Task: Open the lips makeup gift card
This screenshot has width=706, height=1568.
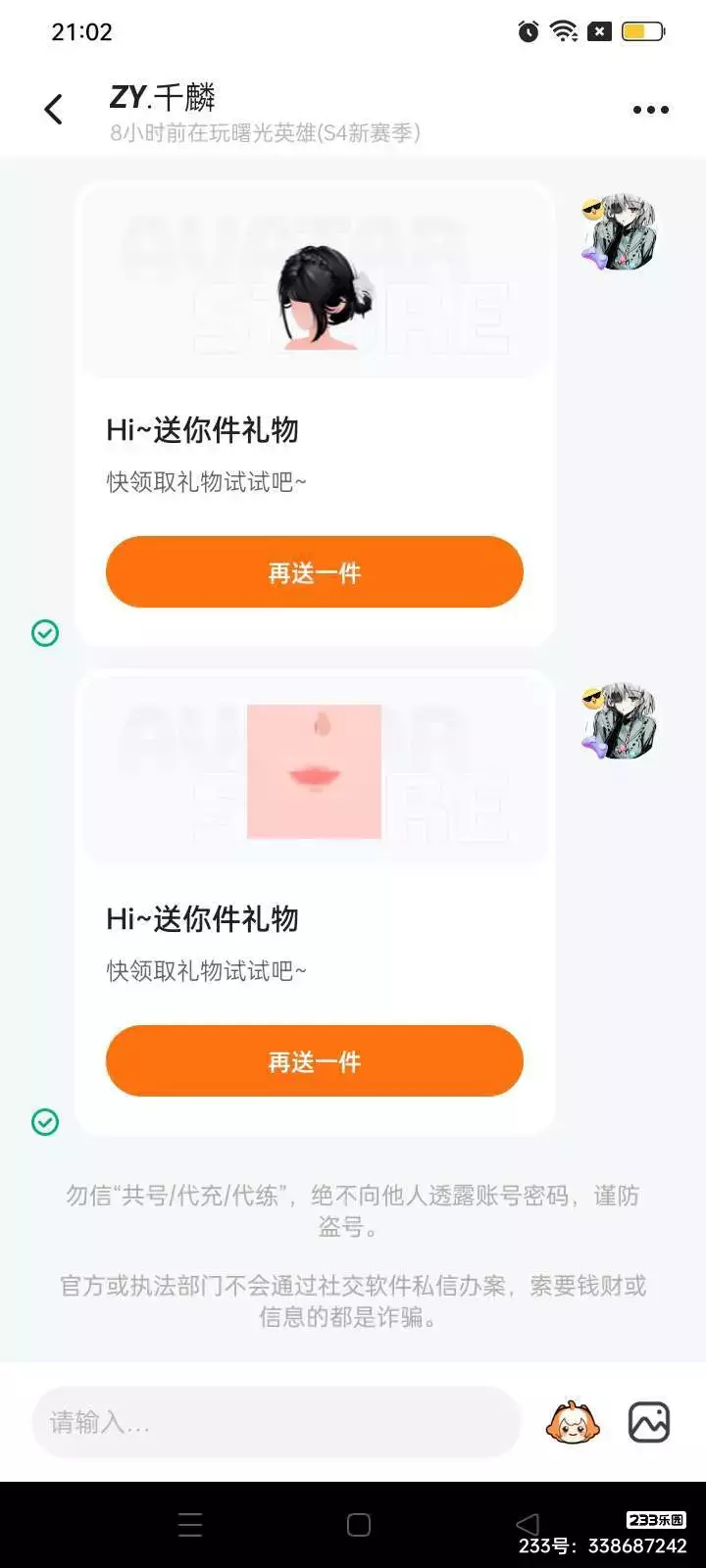Action: pos(315,903)
